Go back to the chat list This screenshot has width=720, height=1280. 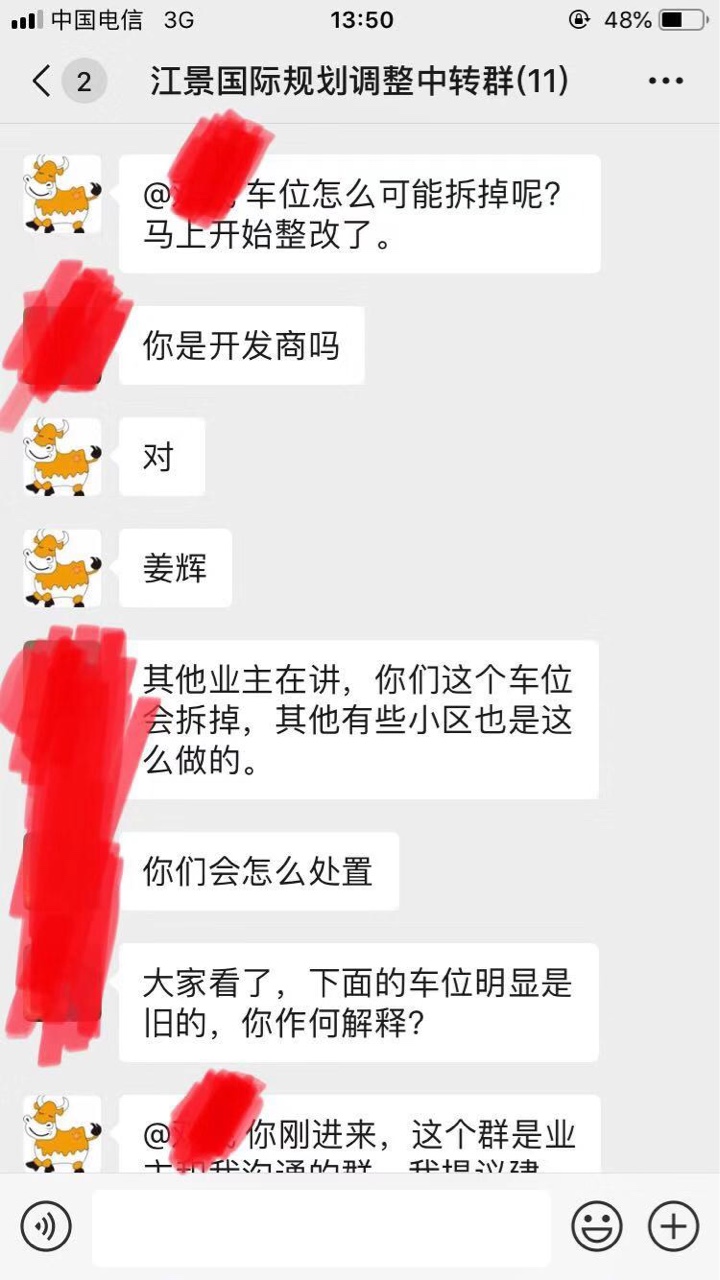42,81
